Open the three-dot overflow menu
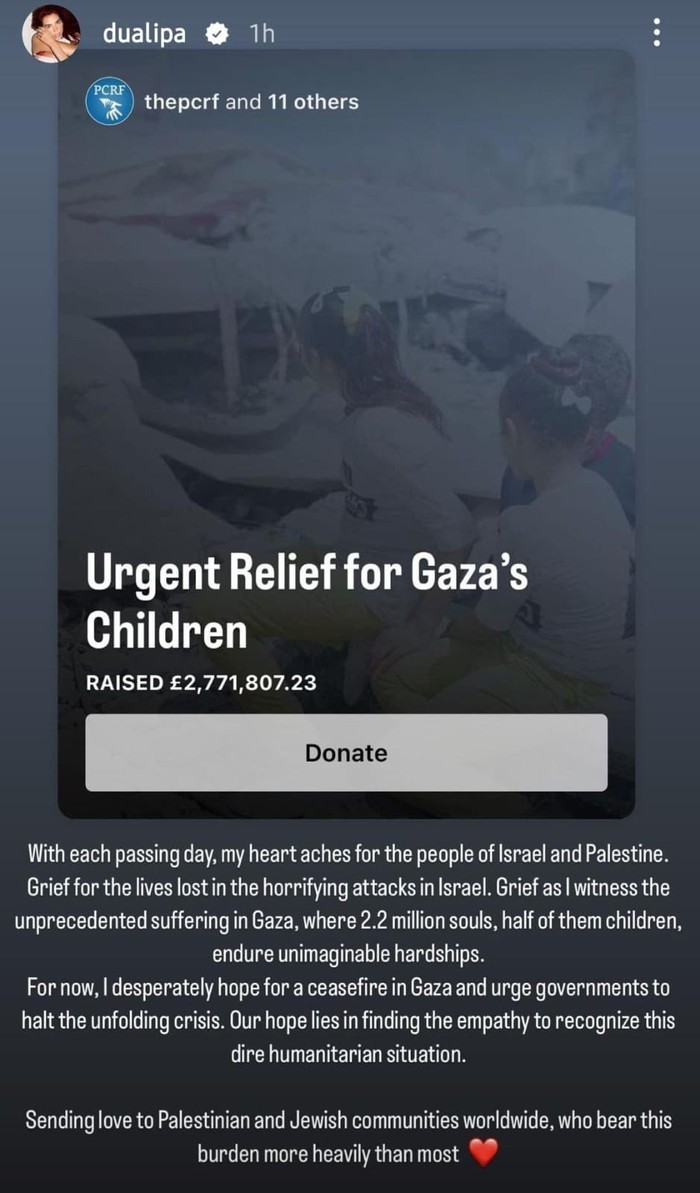700x1193 pixels. point(656,33)
